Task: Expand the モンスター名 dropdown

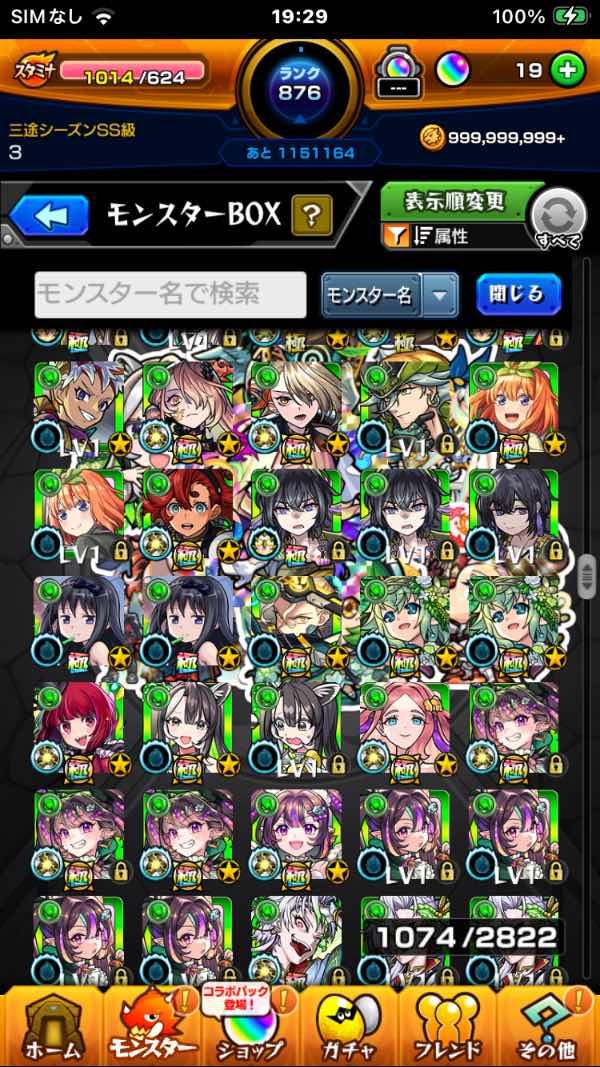Action: pyautogui.click(x=439, y=295)
